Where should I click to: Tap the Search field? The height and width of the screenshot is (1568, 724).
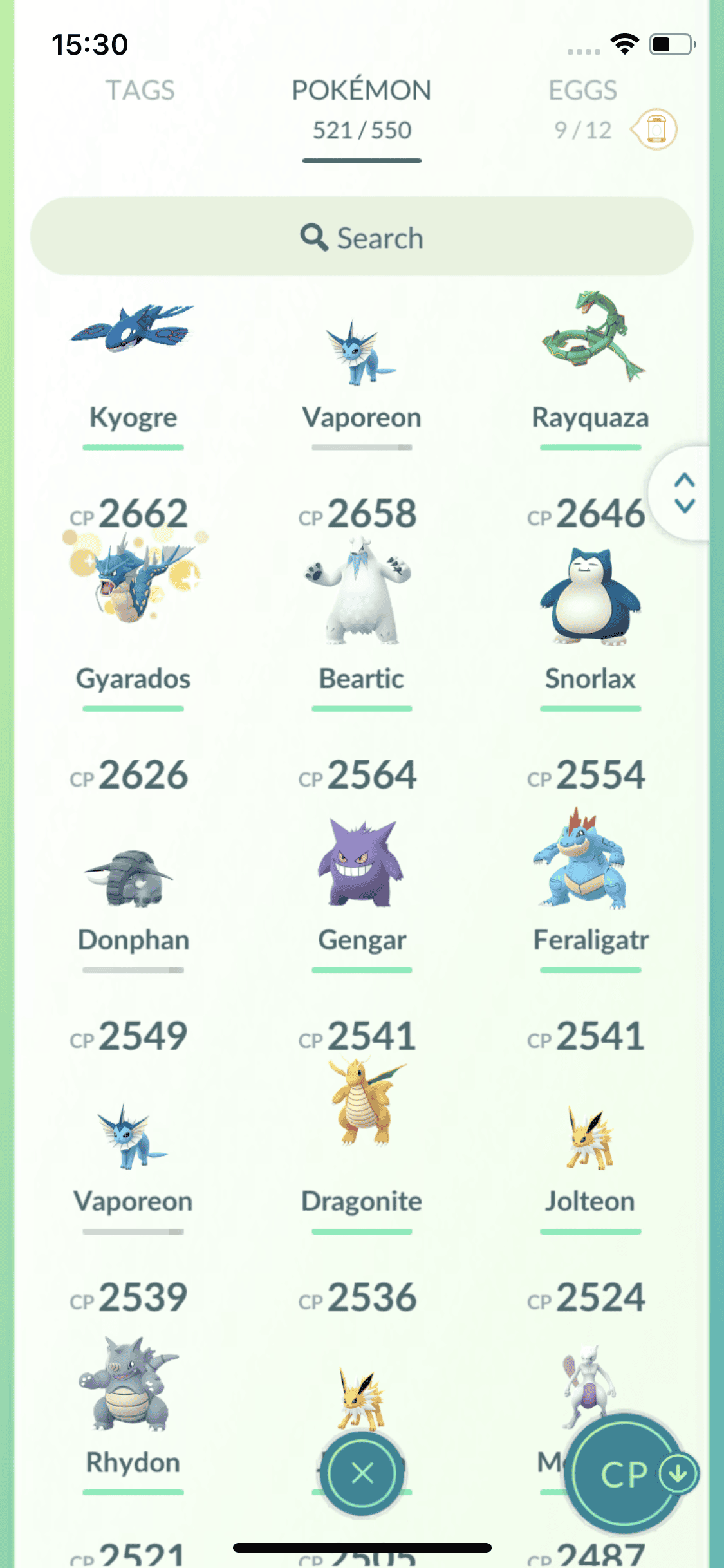[362, 237]
